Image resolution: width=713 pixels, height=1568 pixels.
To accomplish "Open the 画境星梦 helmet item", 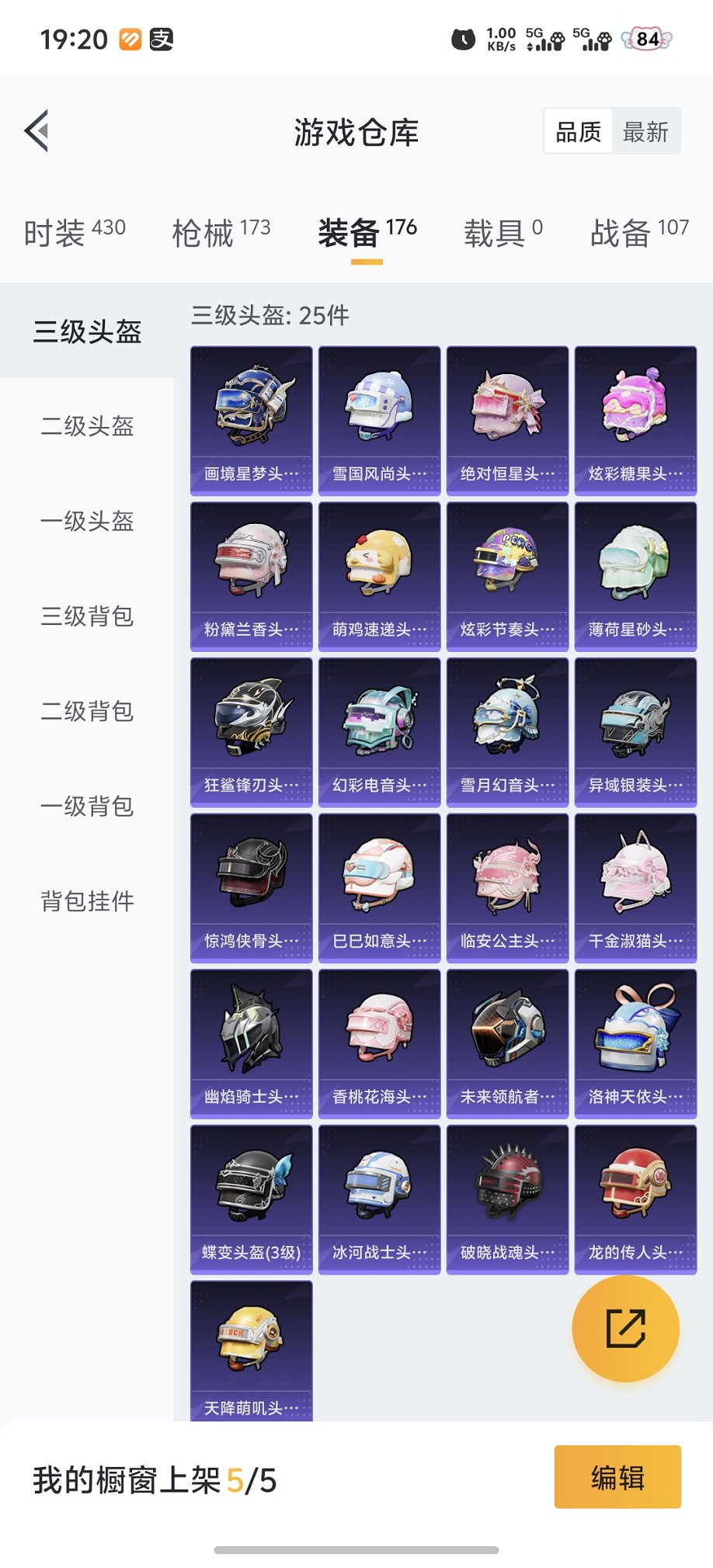I will point(252,420).
